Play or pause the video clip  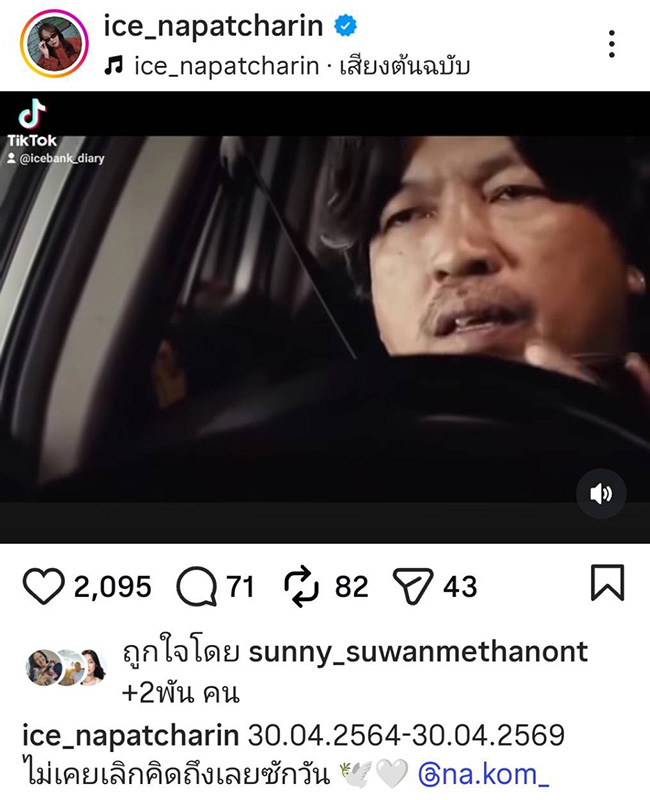(325, 320)
